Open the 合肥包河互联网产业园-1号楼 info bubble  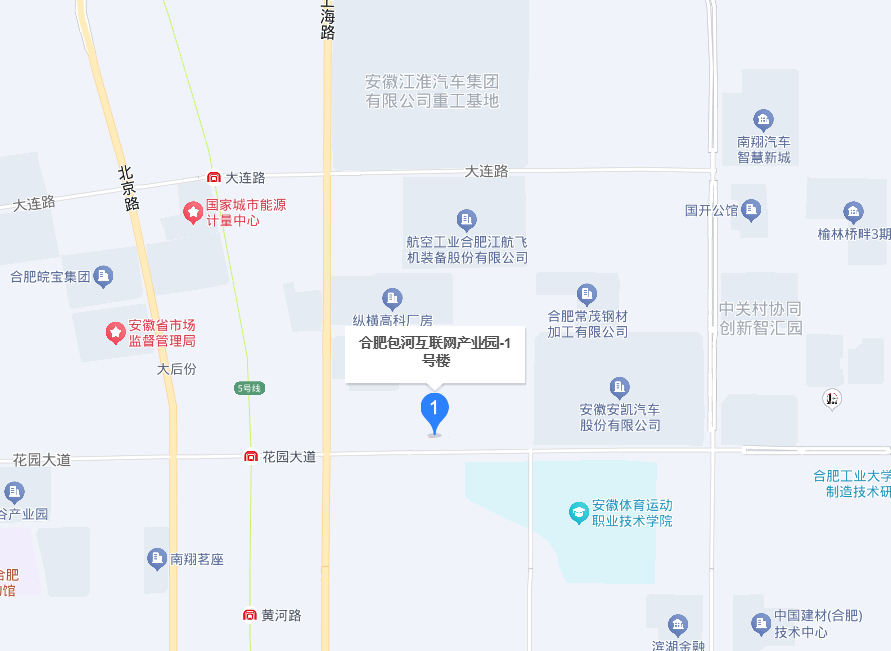click(x=435, y=352)
